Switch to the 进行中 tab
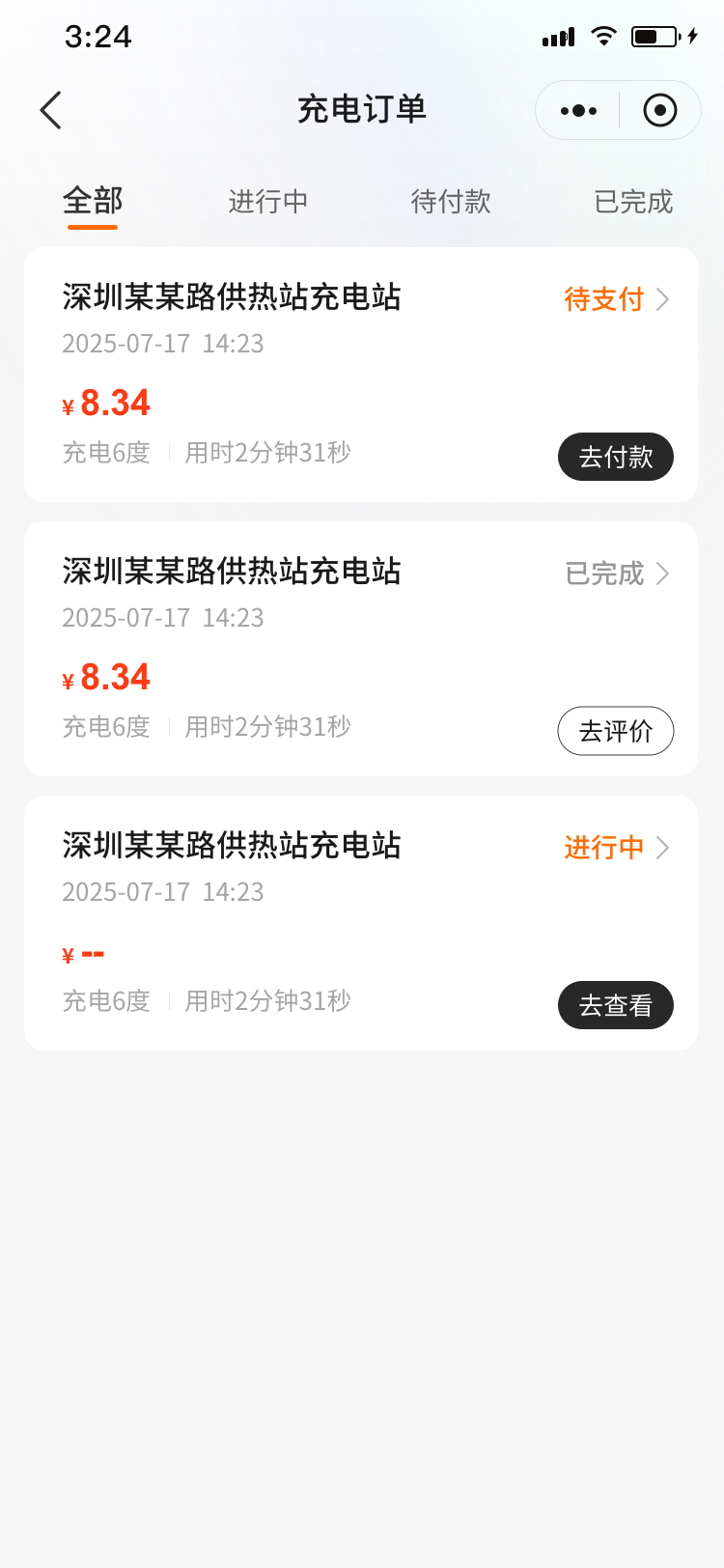Image resolution: width=724 pixels, height=1568 pixels. tap(267, 202)
